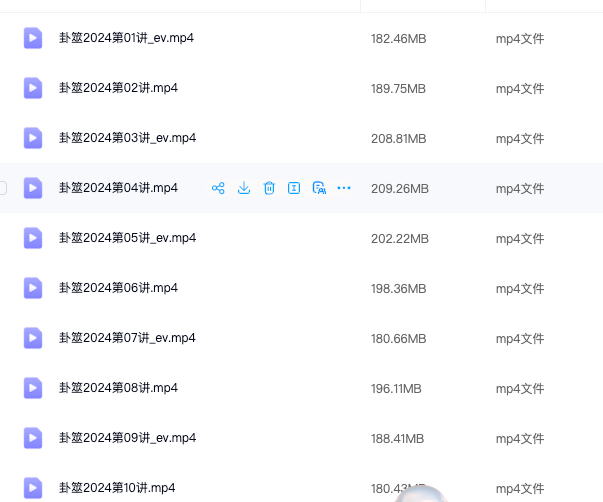Open file 卦筮2024第01讲_ev.mp4
The image size is (603, 502).
coord(126,38)
